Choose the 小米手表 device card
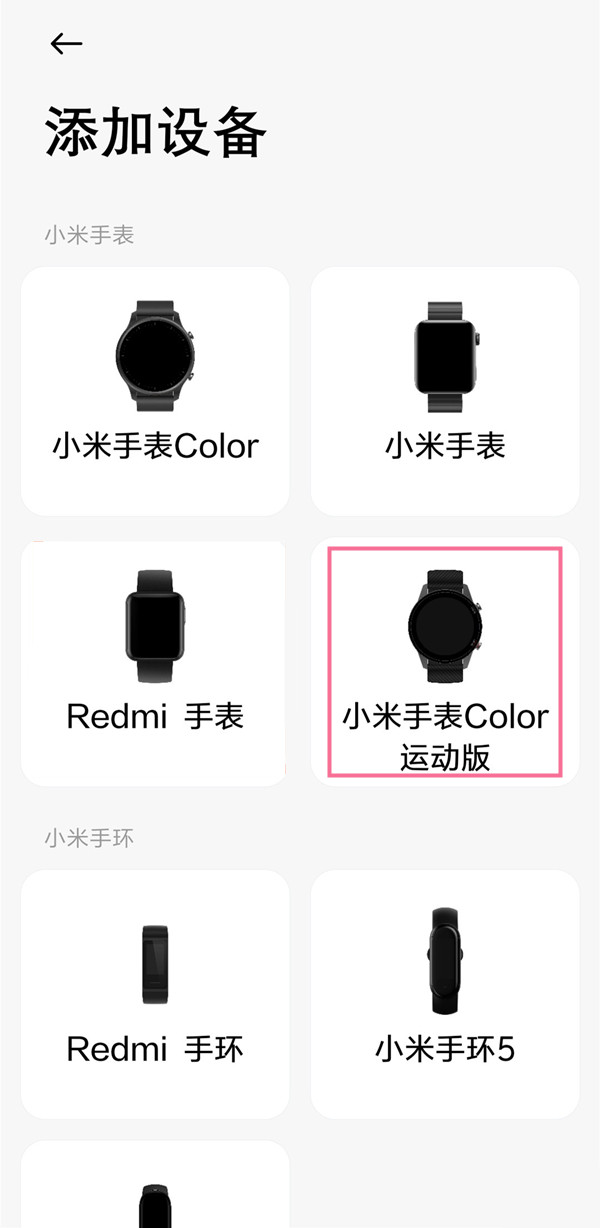The image size is (600, 1228). tap(445, 391)
